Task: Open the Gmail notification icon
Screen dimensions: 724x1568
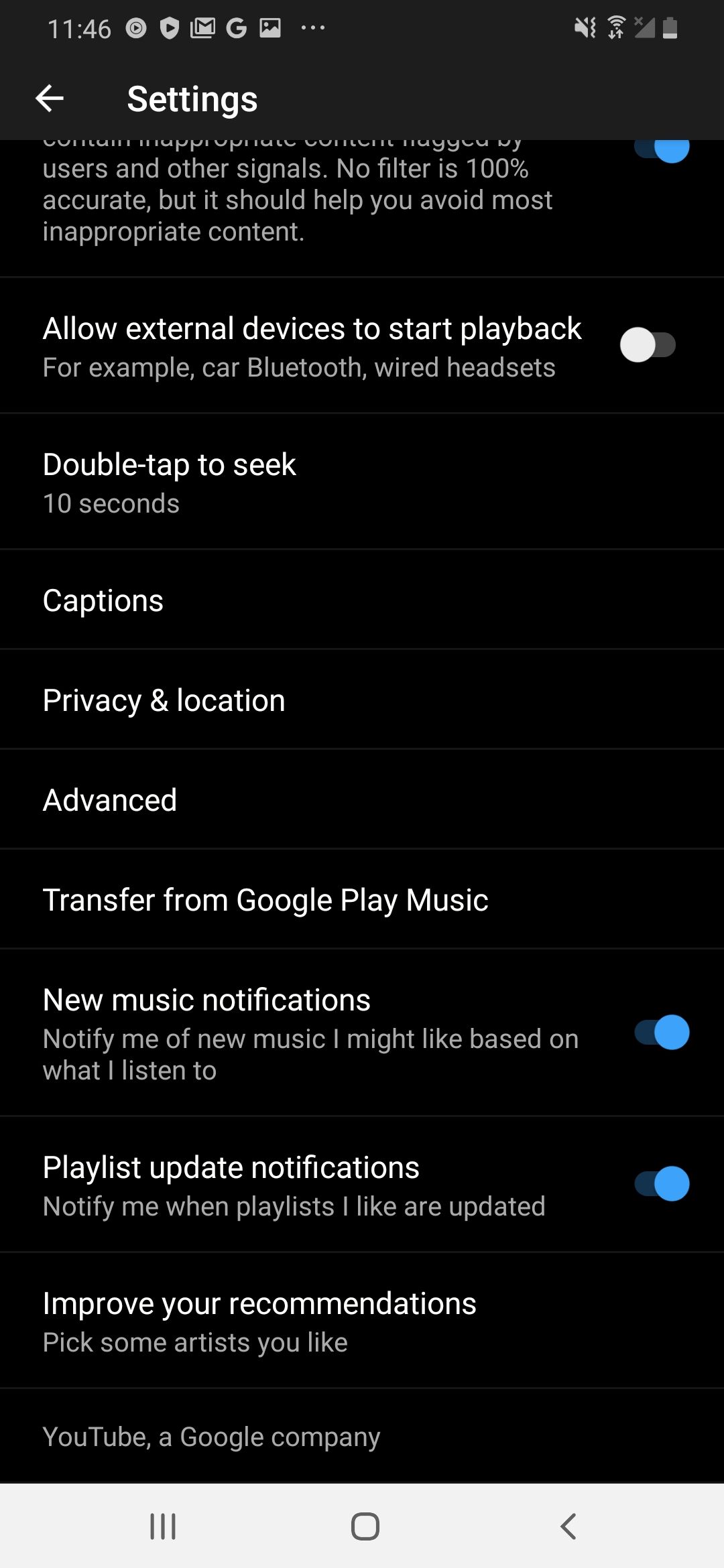Action: click(x=203, y=27)
